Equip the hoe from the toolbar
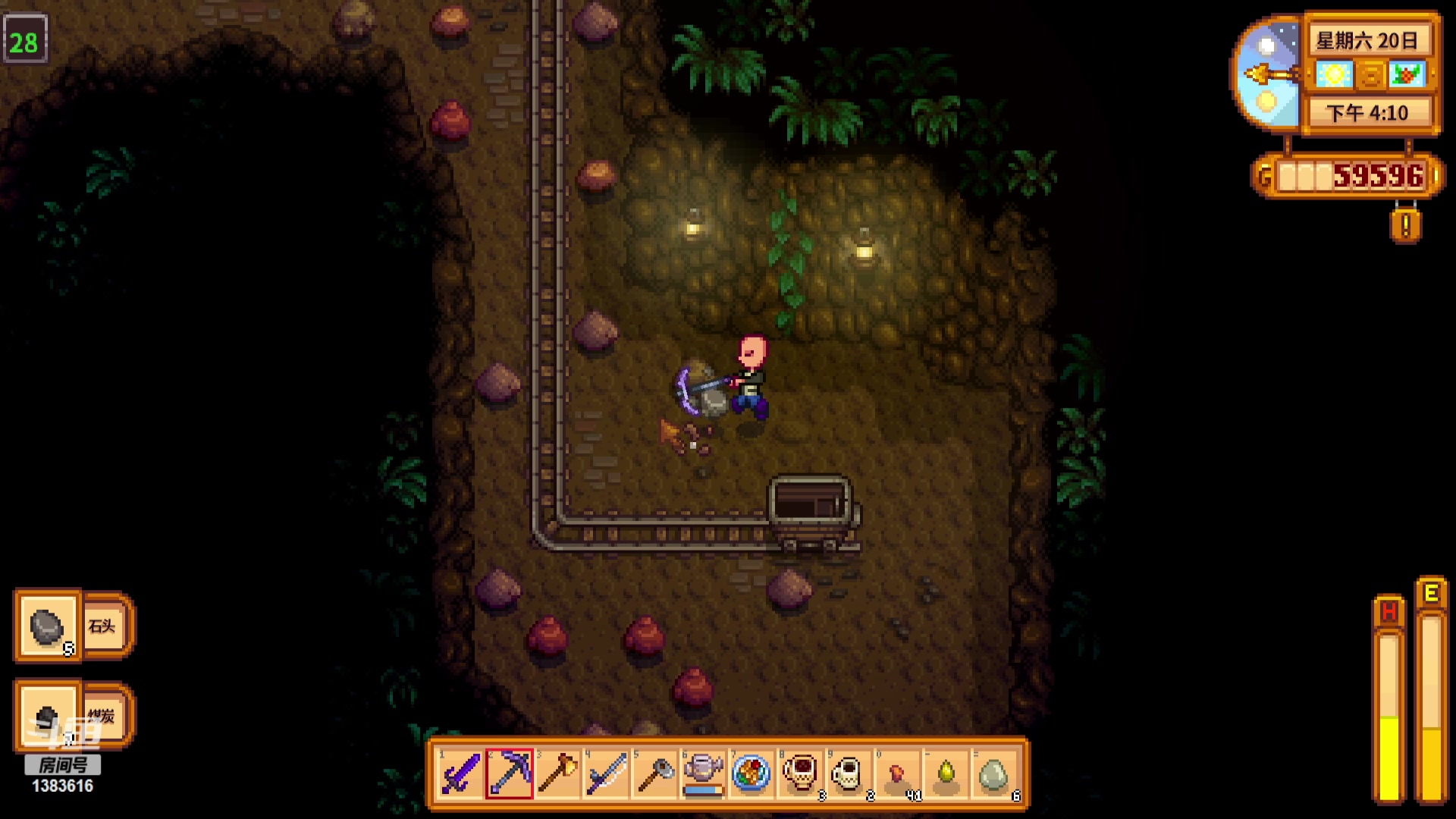This screenshot has width=1456, height=819. click(x=655, y=773)
